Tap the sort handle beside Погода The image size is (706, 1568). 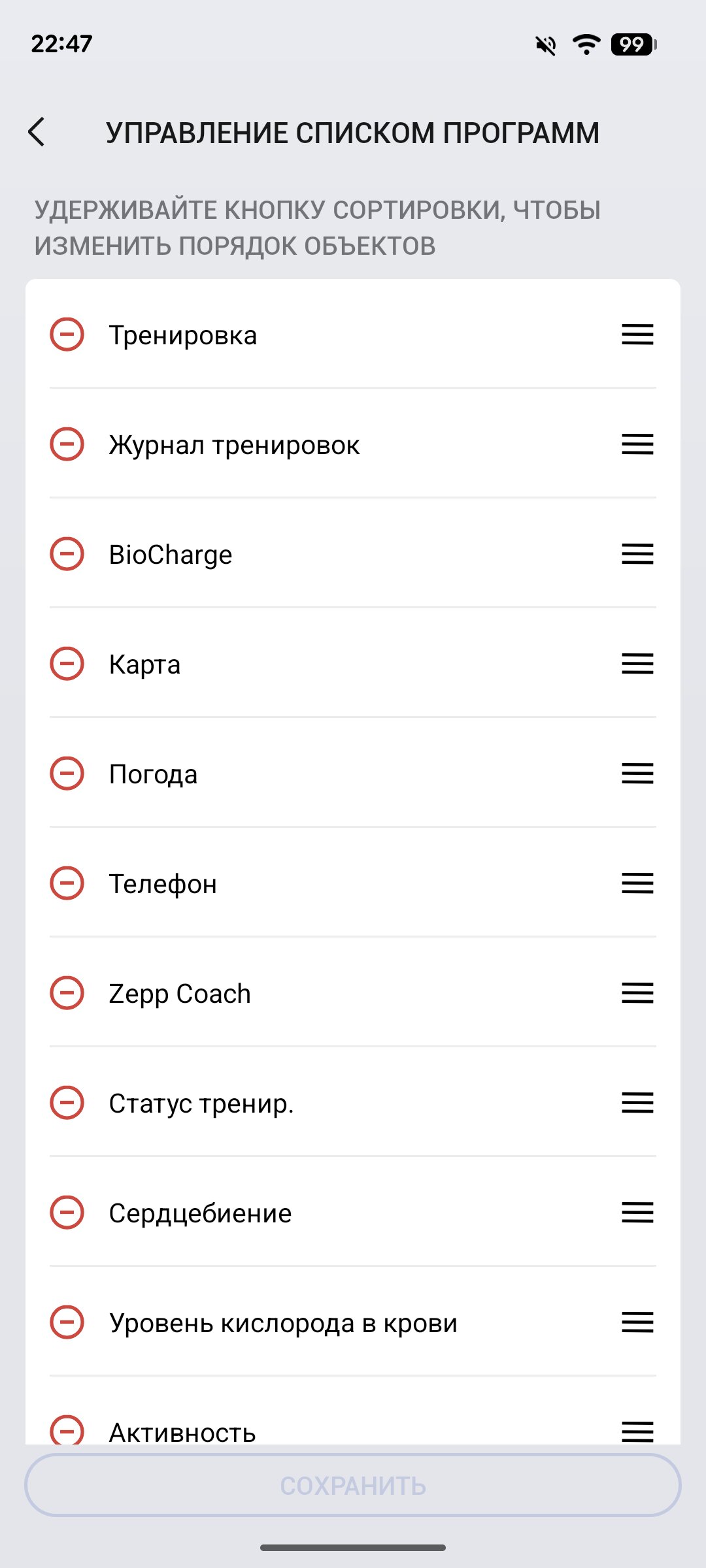pos(637,774)
